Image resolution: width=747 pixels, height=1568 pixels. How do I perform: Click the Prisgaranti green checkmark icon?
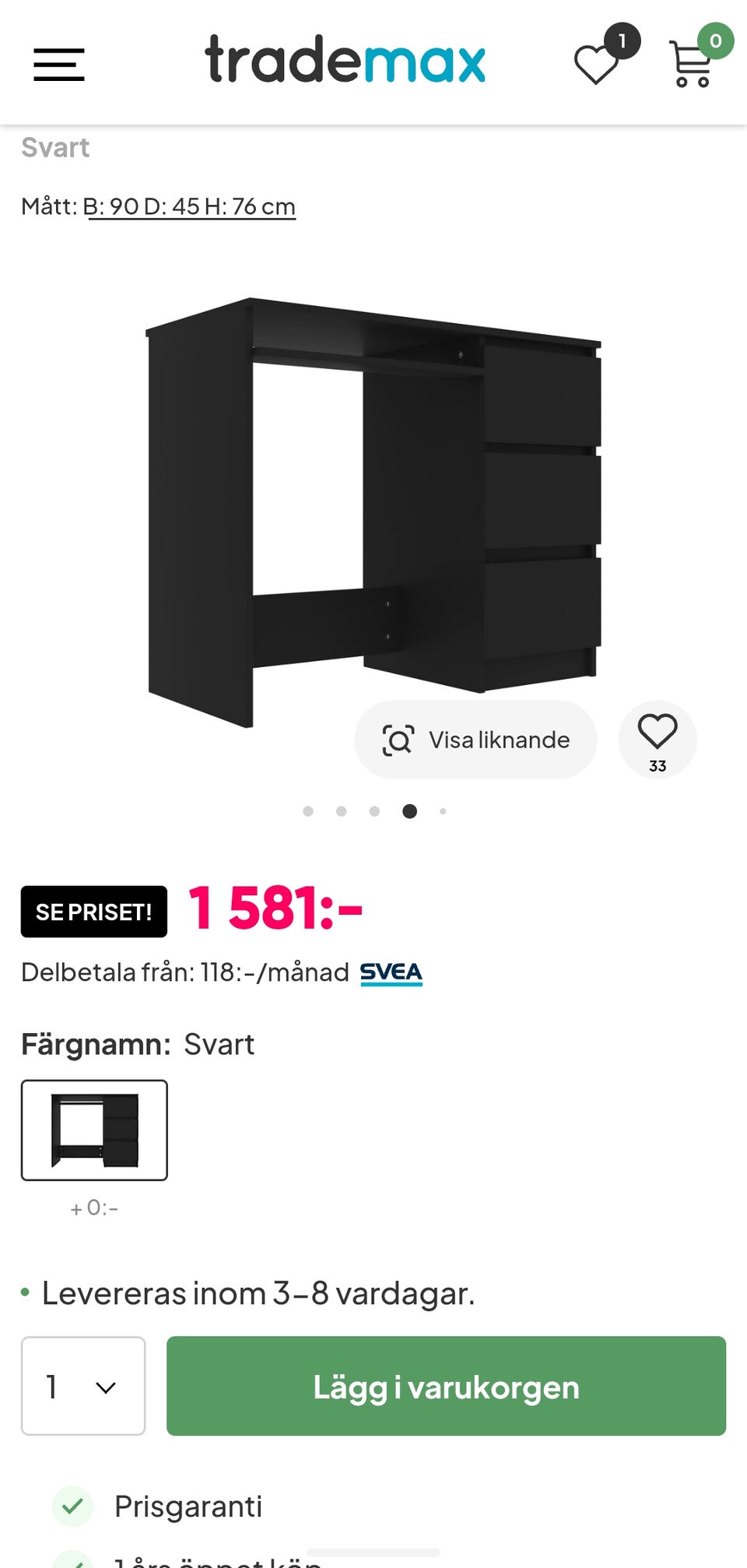tap(72, 1504)
